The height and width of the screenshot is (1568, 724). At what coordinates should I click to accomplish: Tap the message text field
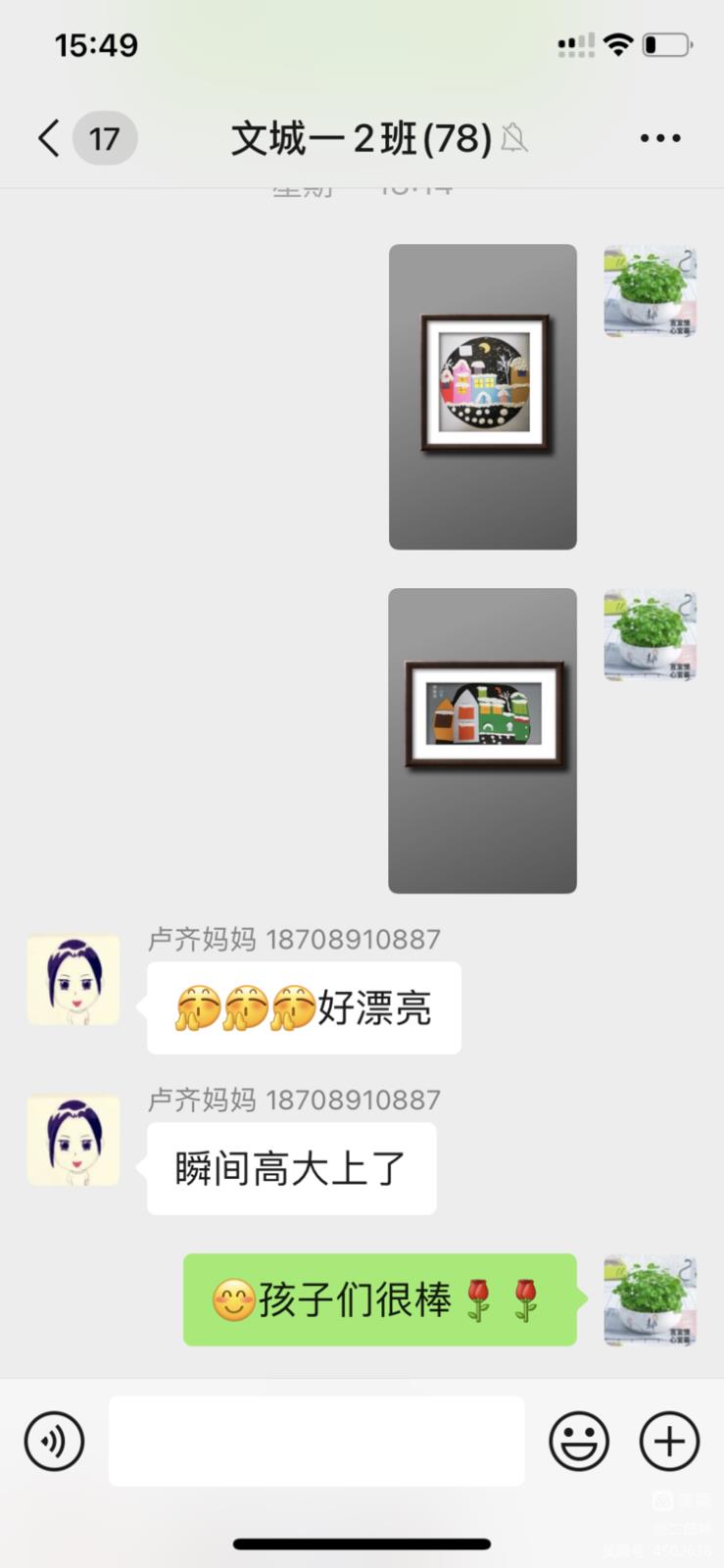[x=315, y=1441]
